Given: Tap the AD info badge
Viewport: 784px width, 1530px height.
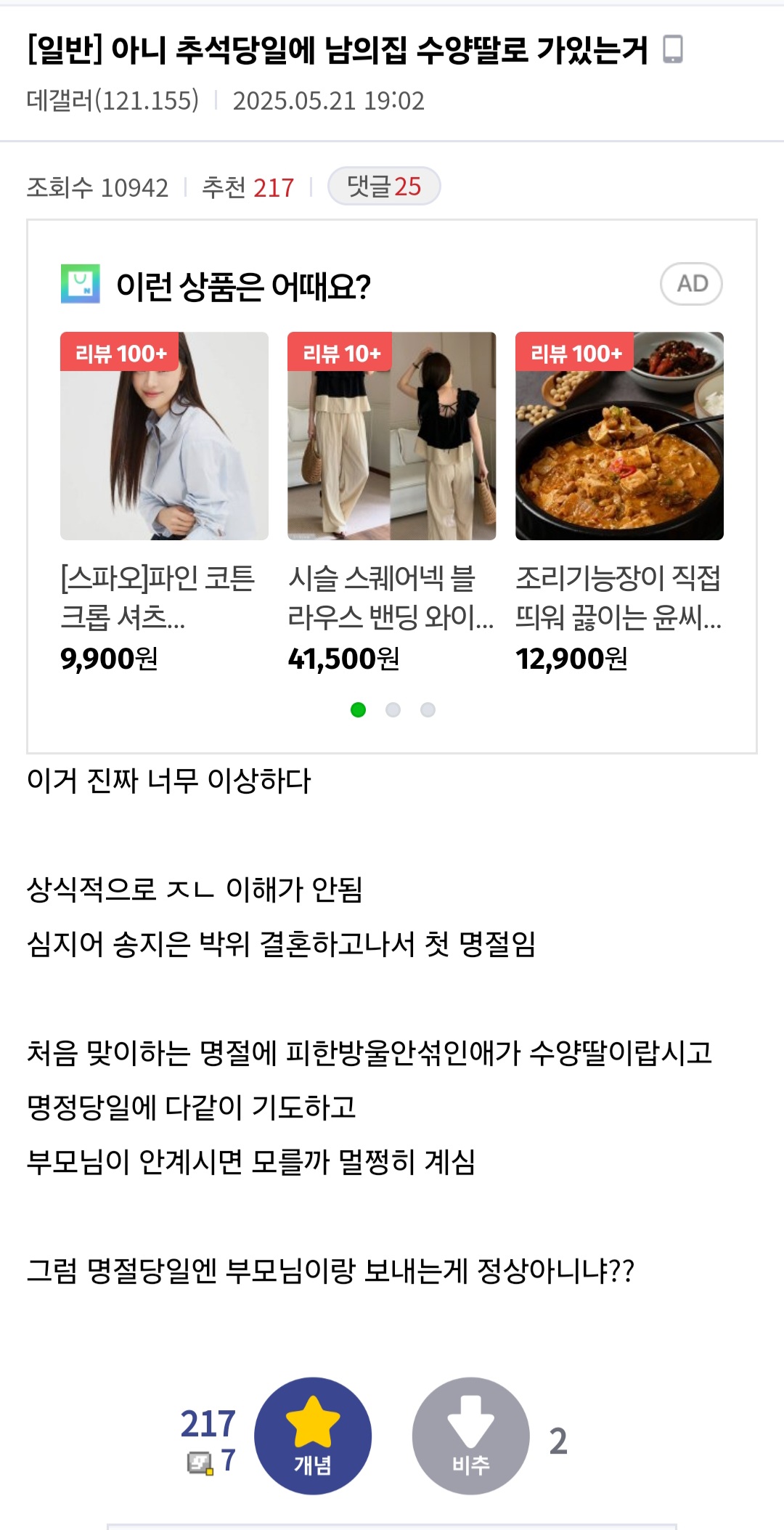Looking at the screenshot, I should point(691,284).
